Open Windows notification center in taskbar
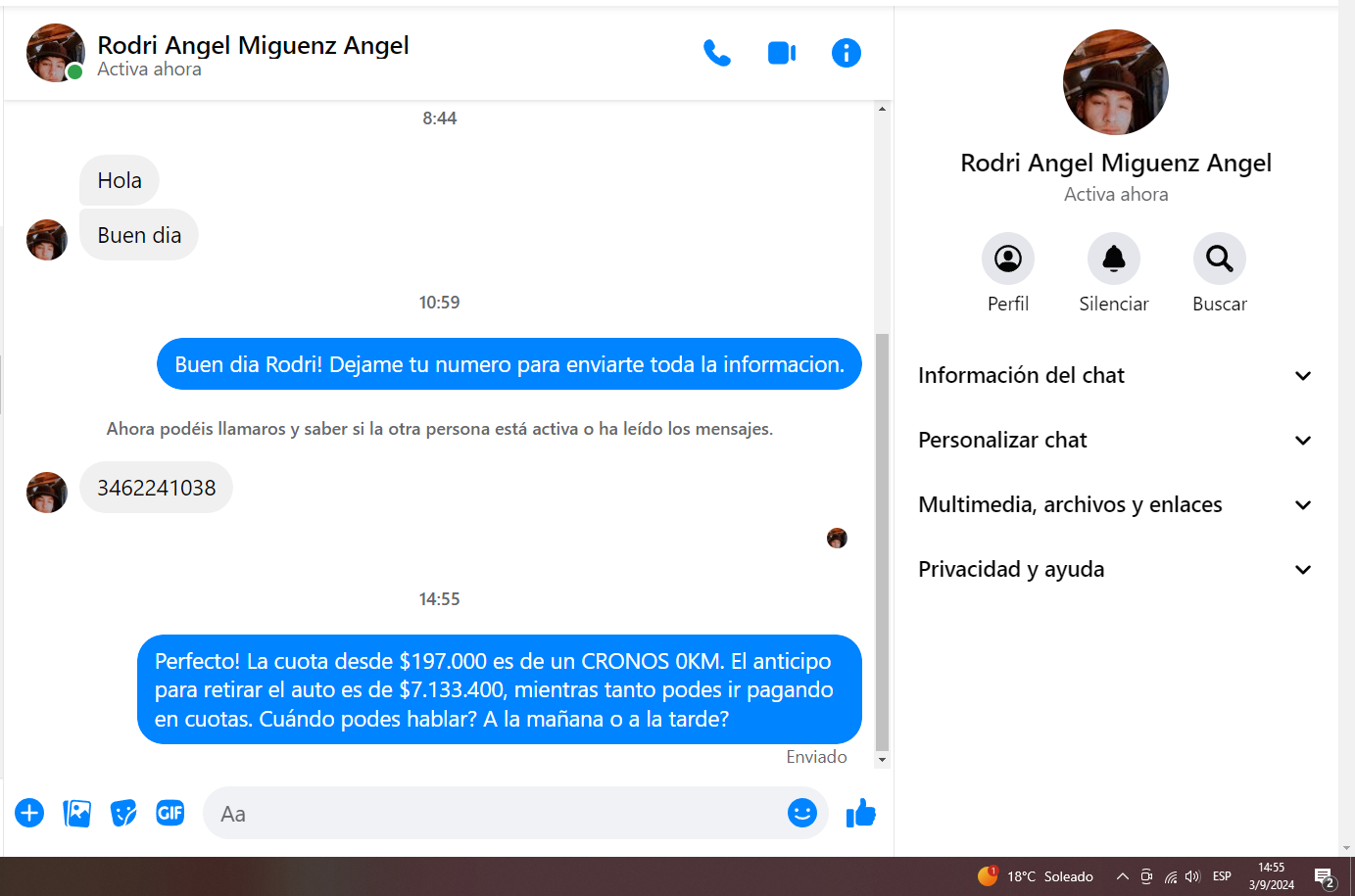The height and width of the screenshot is (896, 1355). (1324, 876)
